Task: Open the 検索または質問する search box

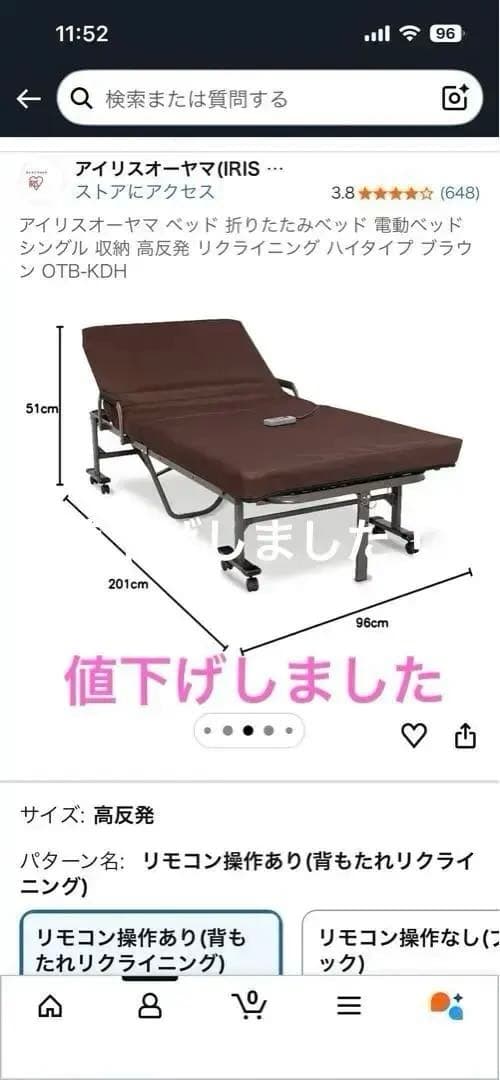Action: [269, 99]
